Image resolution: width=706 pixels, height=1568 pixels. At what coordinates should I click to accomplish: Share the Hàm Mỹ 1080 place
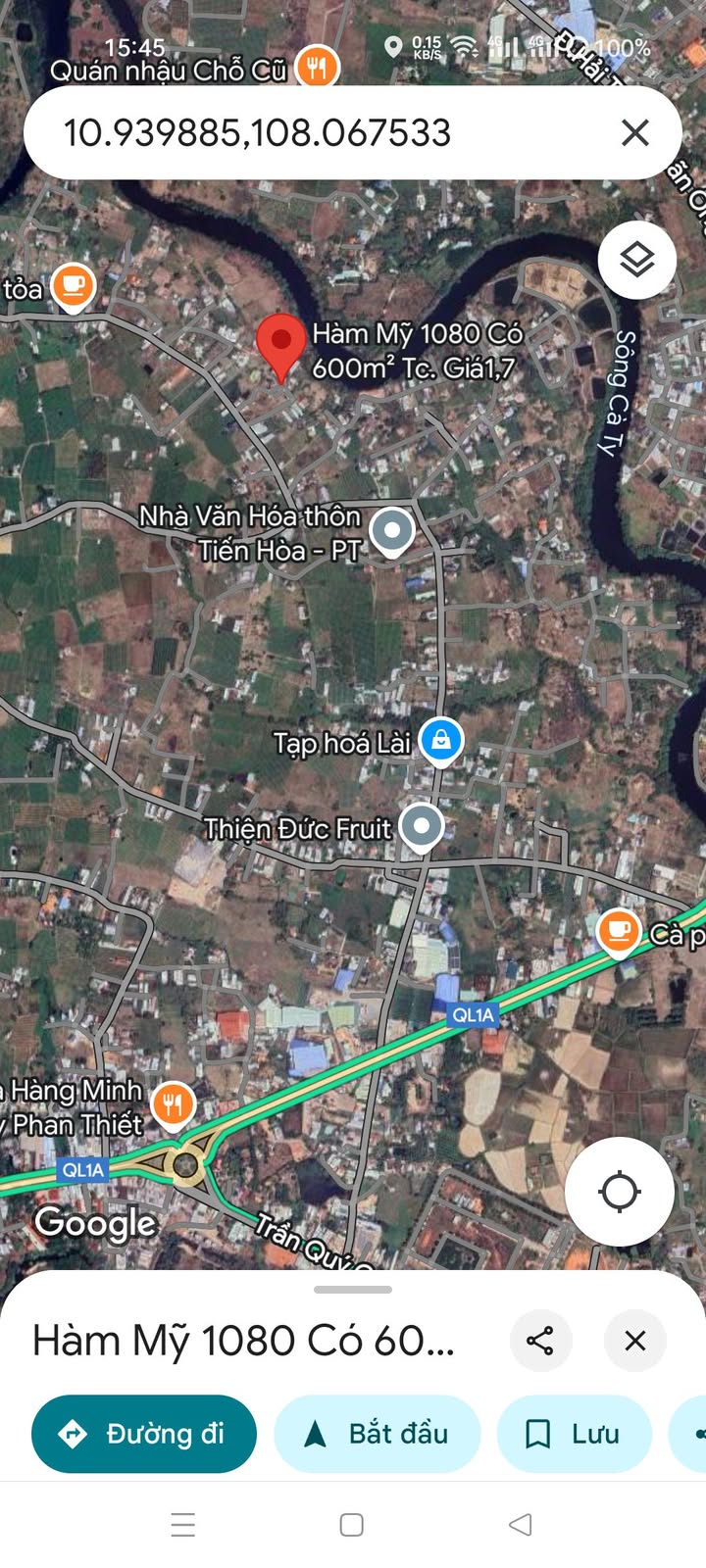point(540,1340)
